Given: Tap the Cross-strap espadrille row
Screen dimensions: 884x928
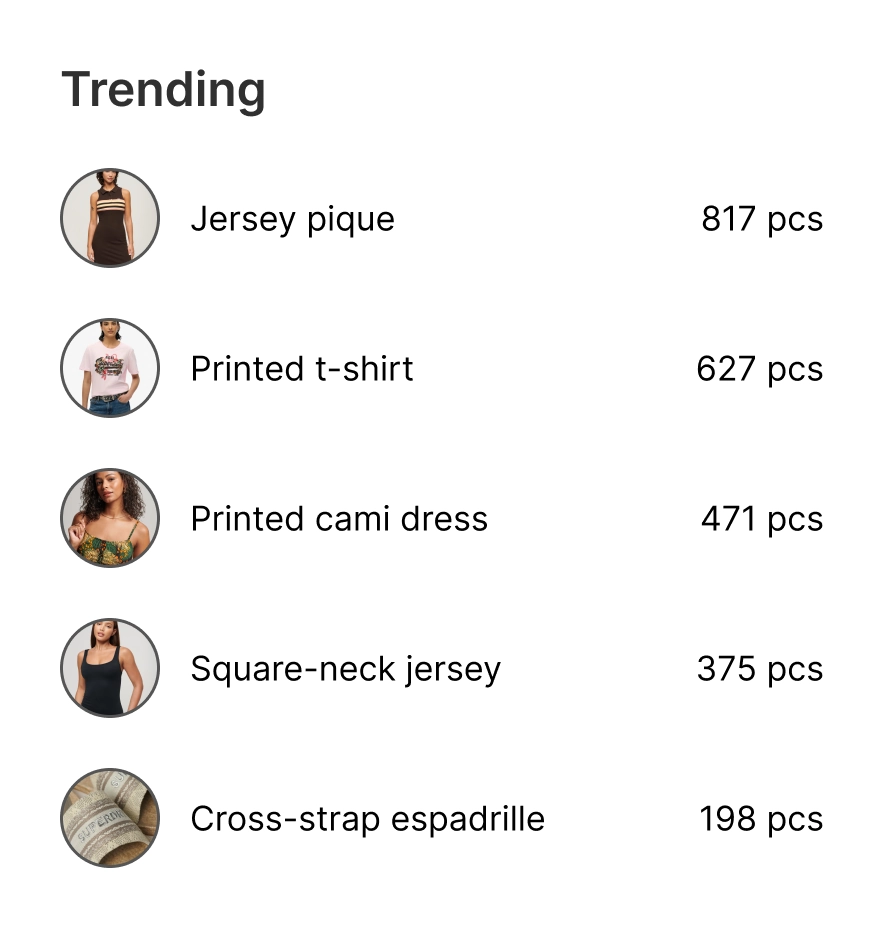Looking at the screenshot, I should pos(441,818).
